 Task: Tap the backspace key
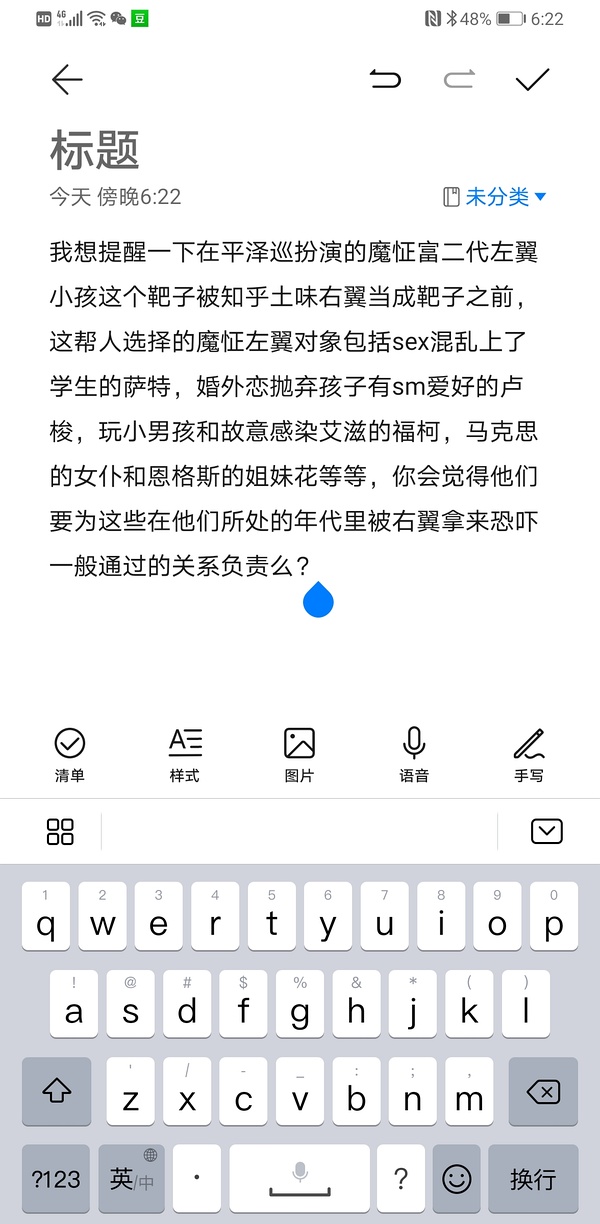(543, 1092)
